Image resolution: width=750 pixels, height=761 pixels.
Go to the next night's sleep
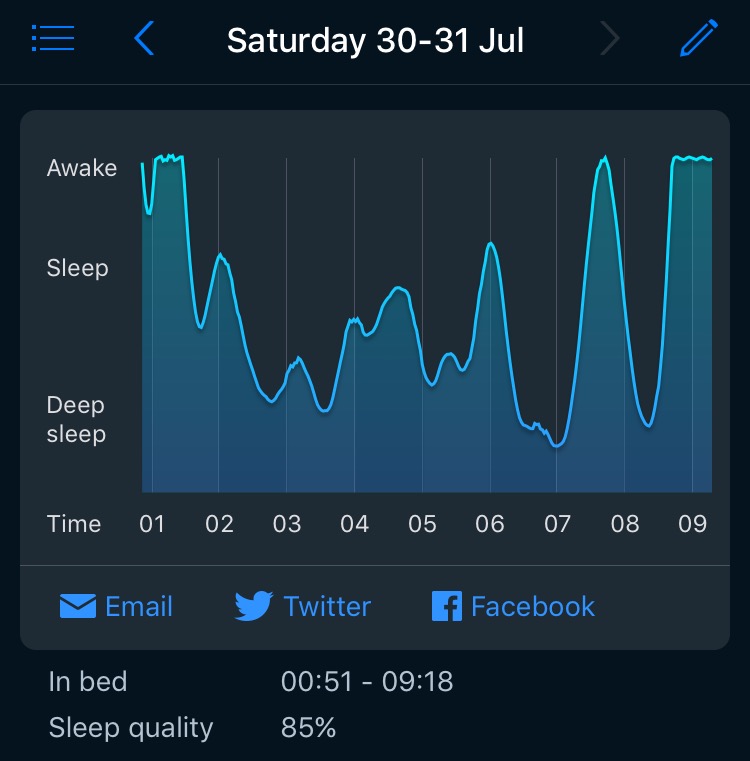click(609, 39)
